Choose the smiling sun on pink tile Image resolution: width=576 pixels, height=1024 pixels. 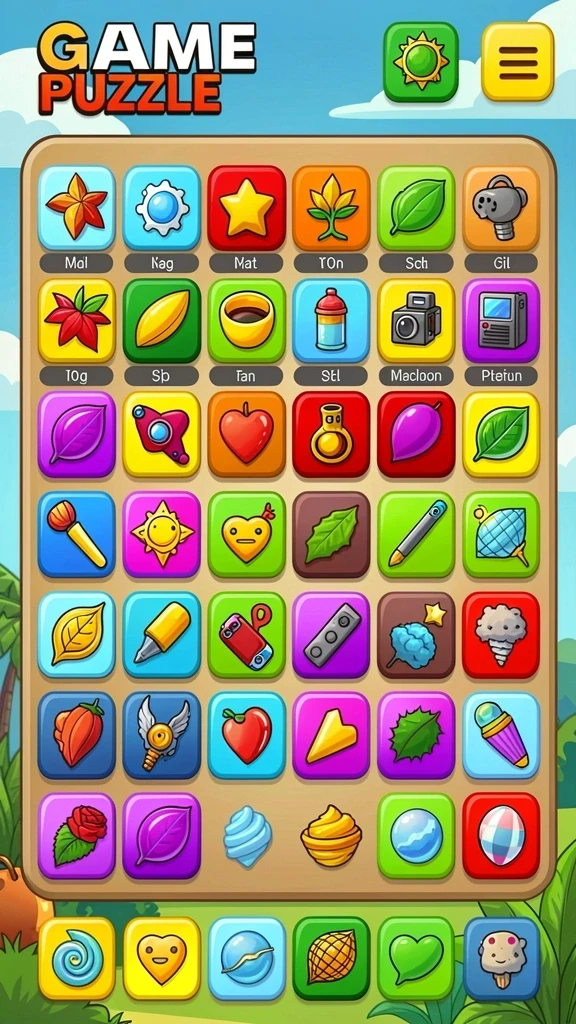161,534
